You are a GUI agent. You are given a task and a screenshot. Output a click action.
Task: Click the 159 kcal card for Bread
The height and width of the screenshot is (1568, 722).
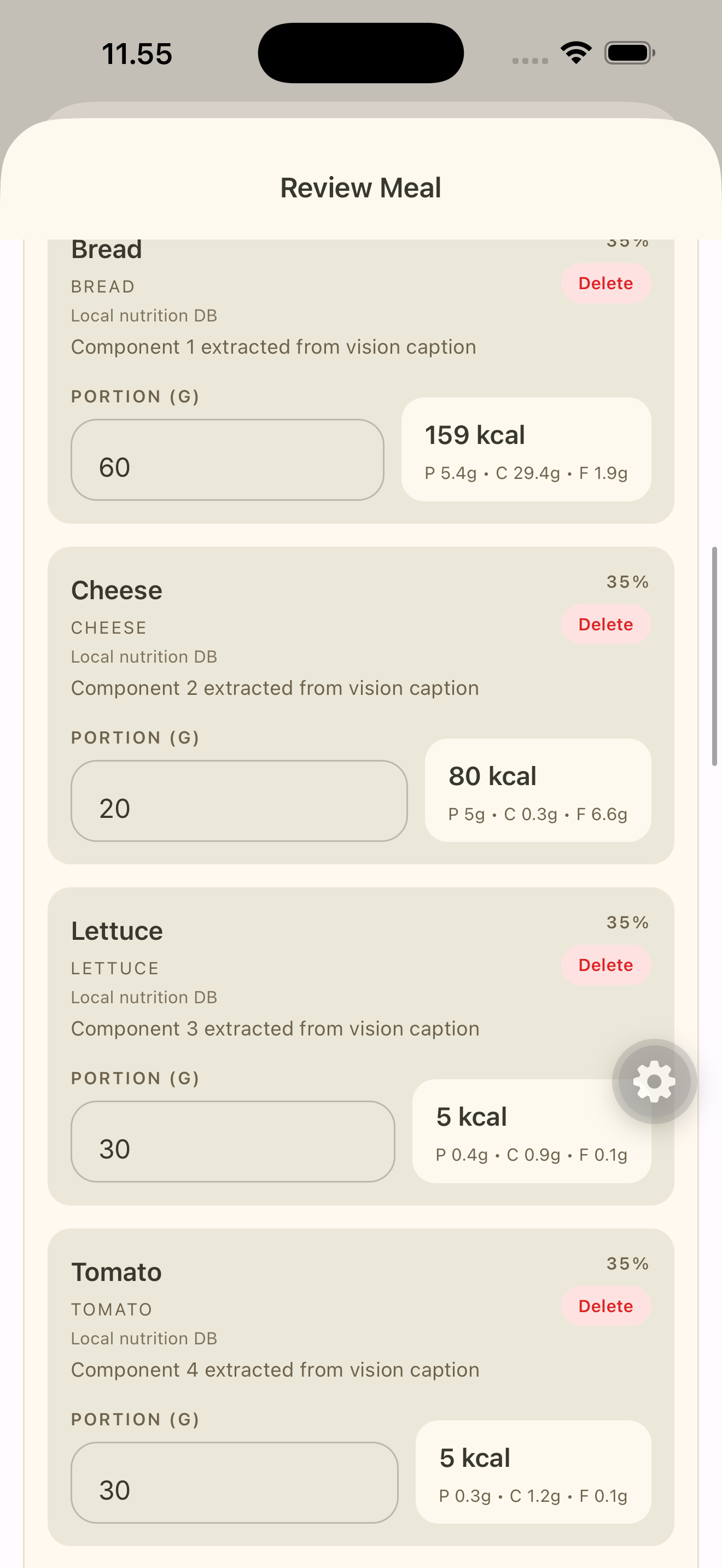click(526, 449)
